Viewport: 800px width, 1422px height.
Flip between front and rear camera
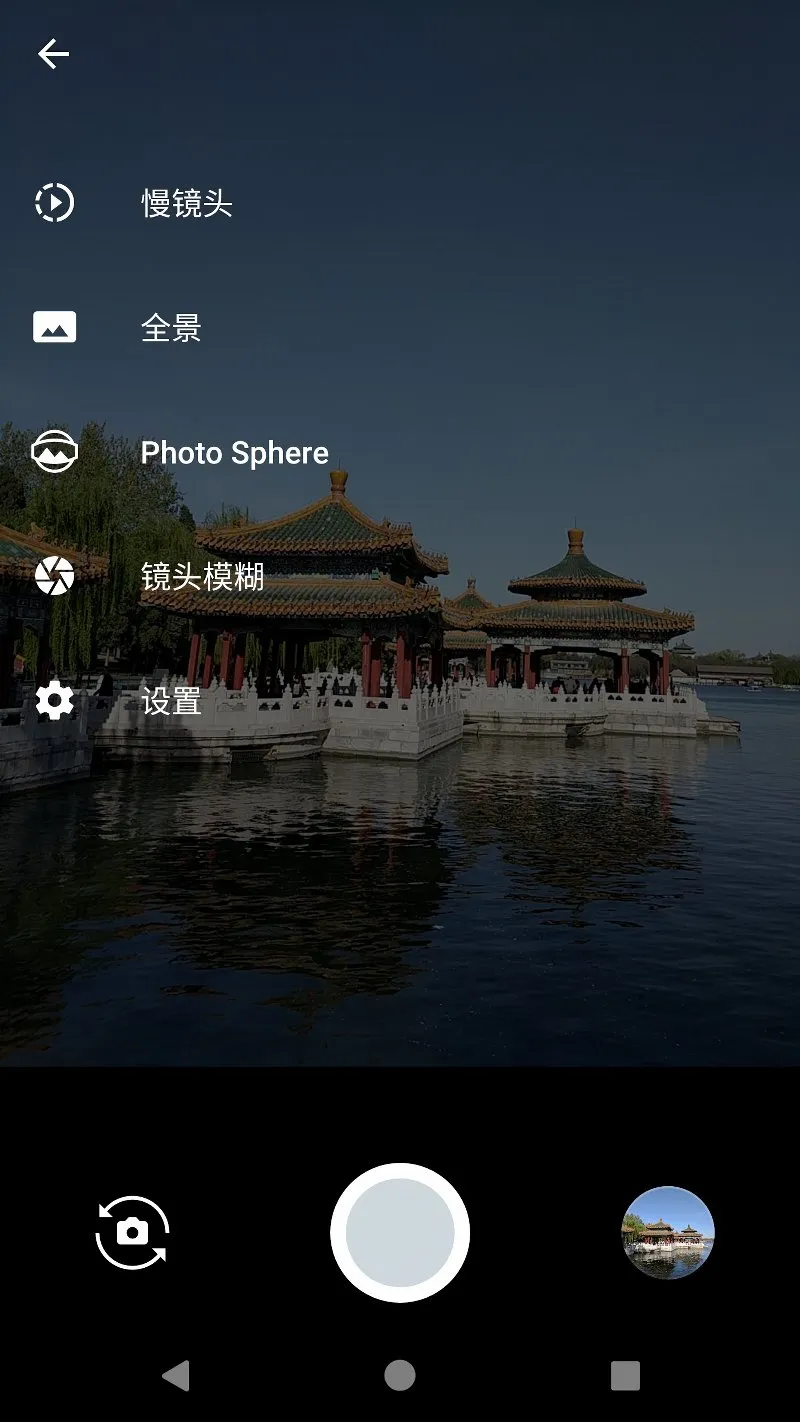click(132, 1232)
